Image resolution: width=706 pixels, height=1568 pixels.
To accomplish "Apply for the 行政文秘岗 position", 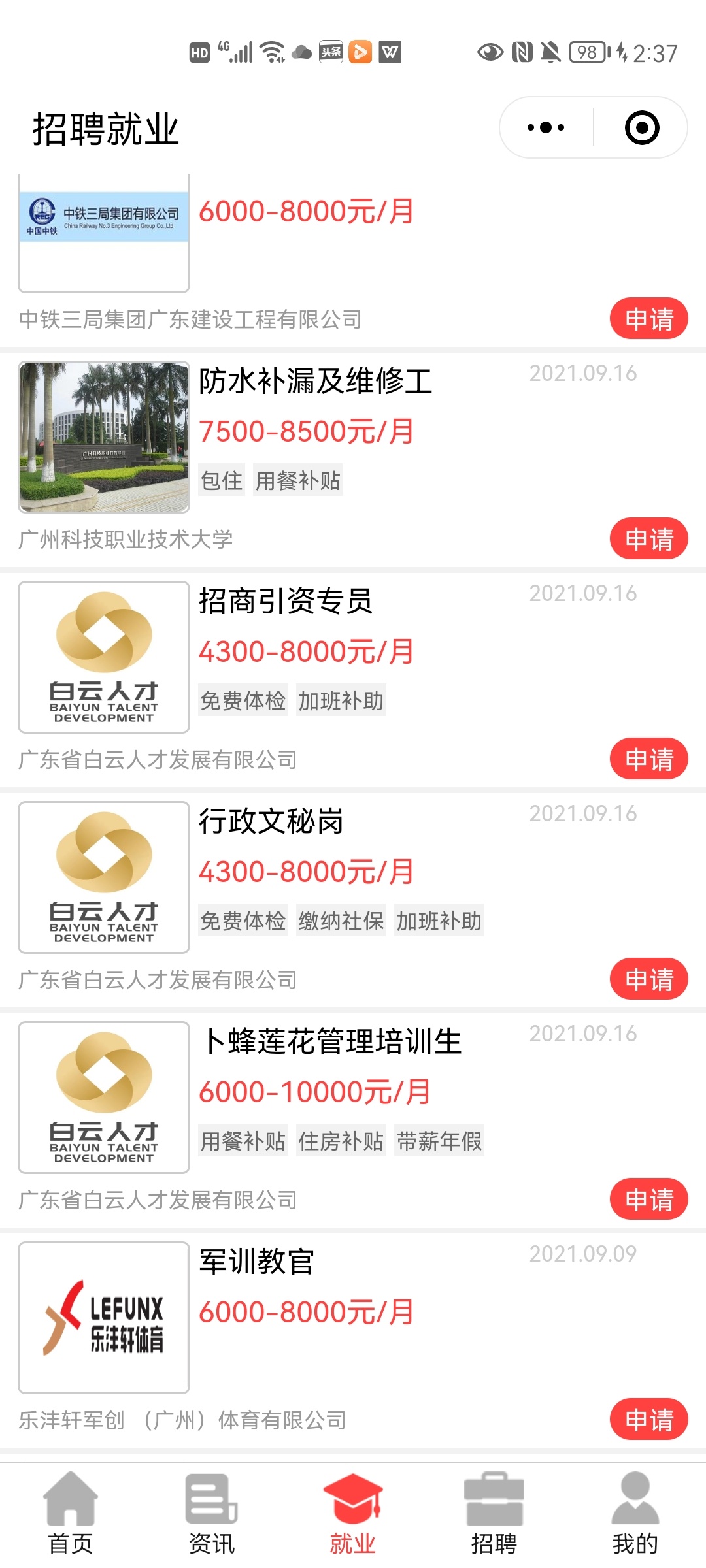I will click(648, 979).
